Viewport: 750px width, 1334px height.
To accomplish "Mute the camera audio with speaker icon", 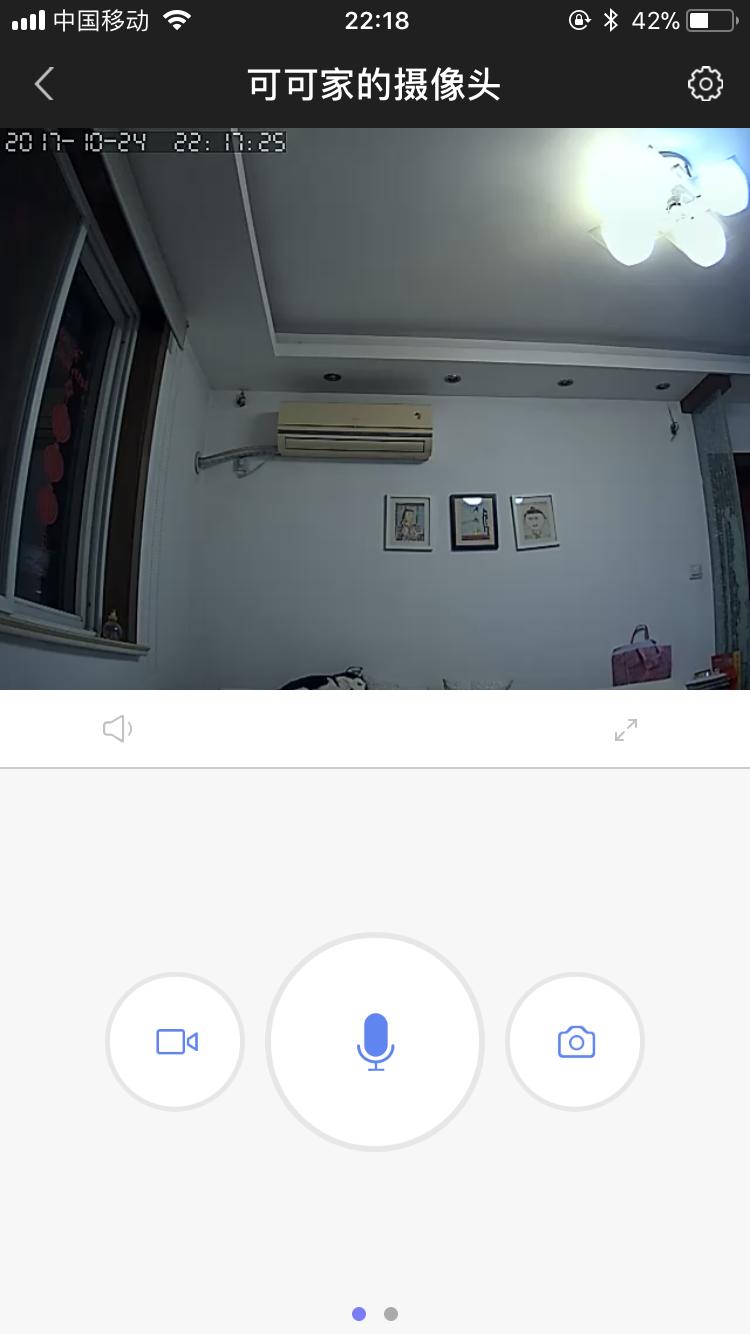I will [x=117, y=728].
